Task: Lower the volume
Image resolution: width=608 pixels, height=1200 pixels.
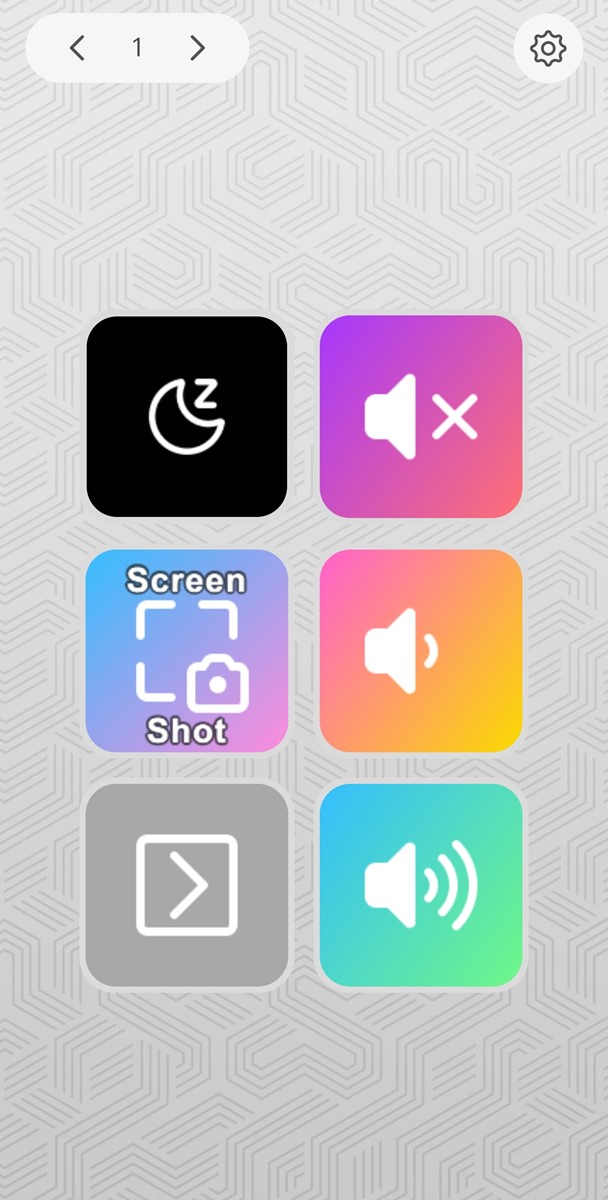Action: click(x=421, y=651)
